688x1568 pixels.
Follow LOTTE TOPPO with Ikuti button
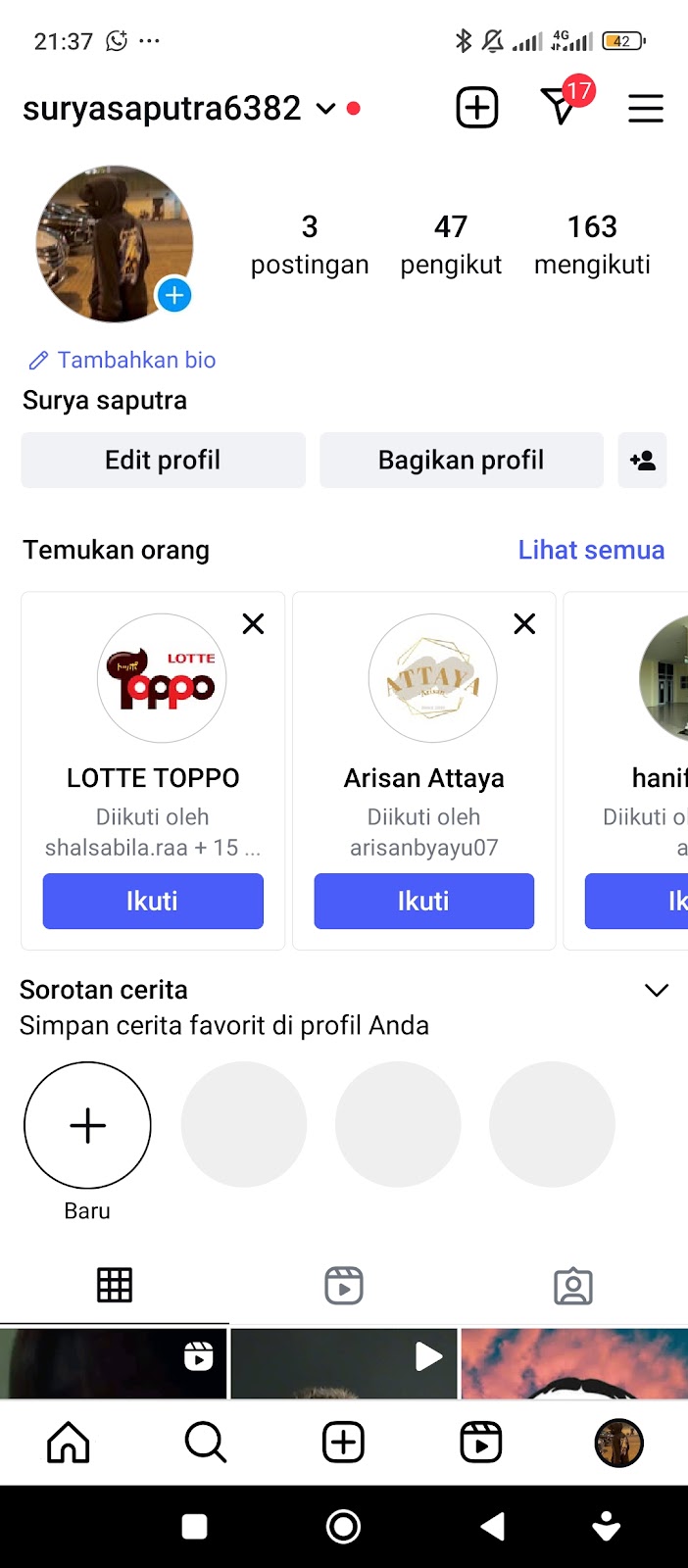(x=153, y=901)
